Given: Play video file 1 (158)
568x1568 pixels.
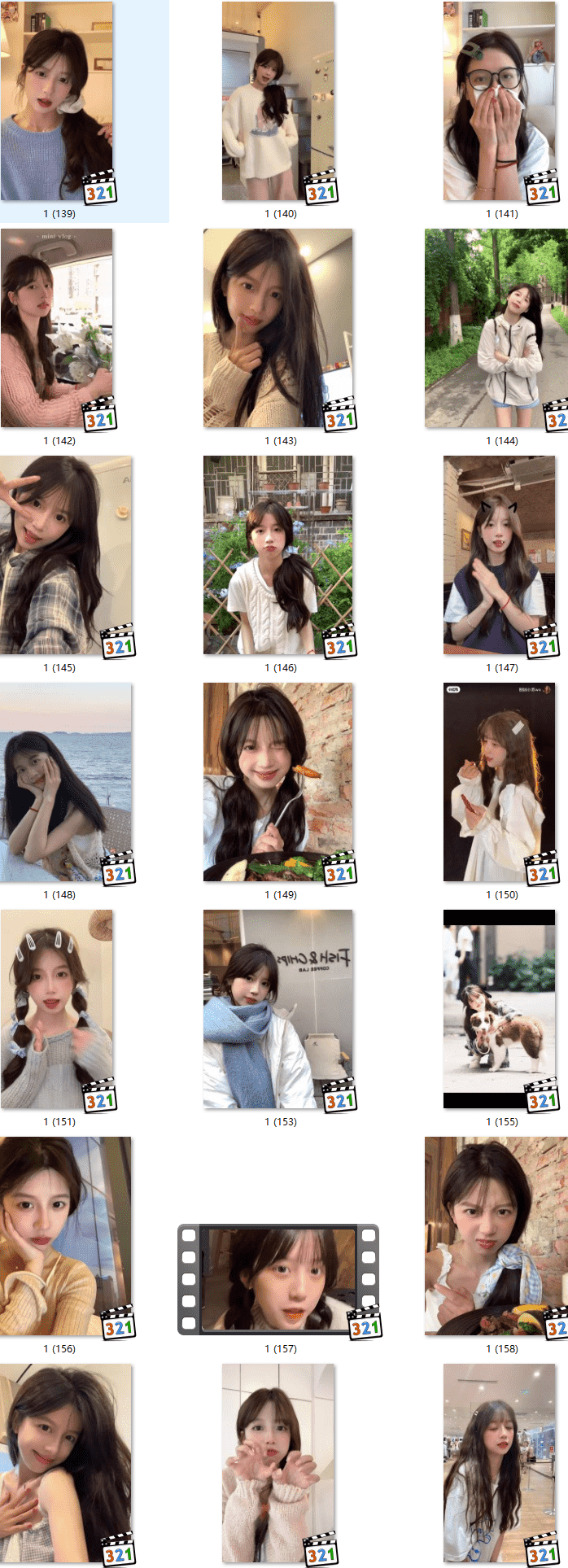Looking at the screenshot, I should pyautogui.click(x=496, y=1237).
